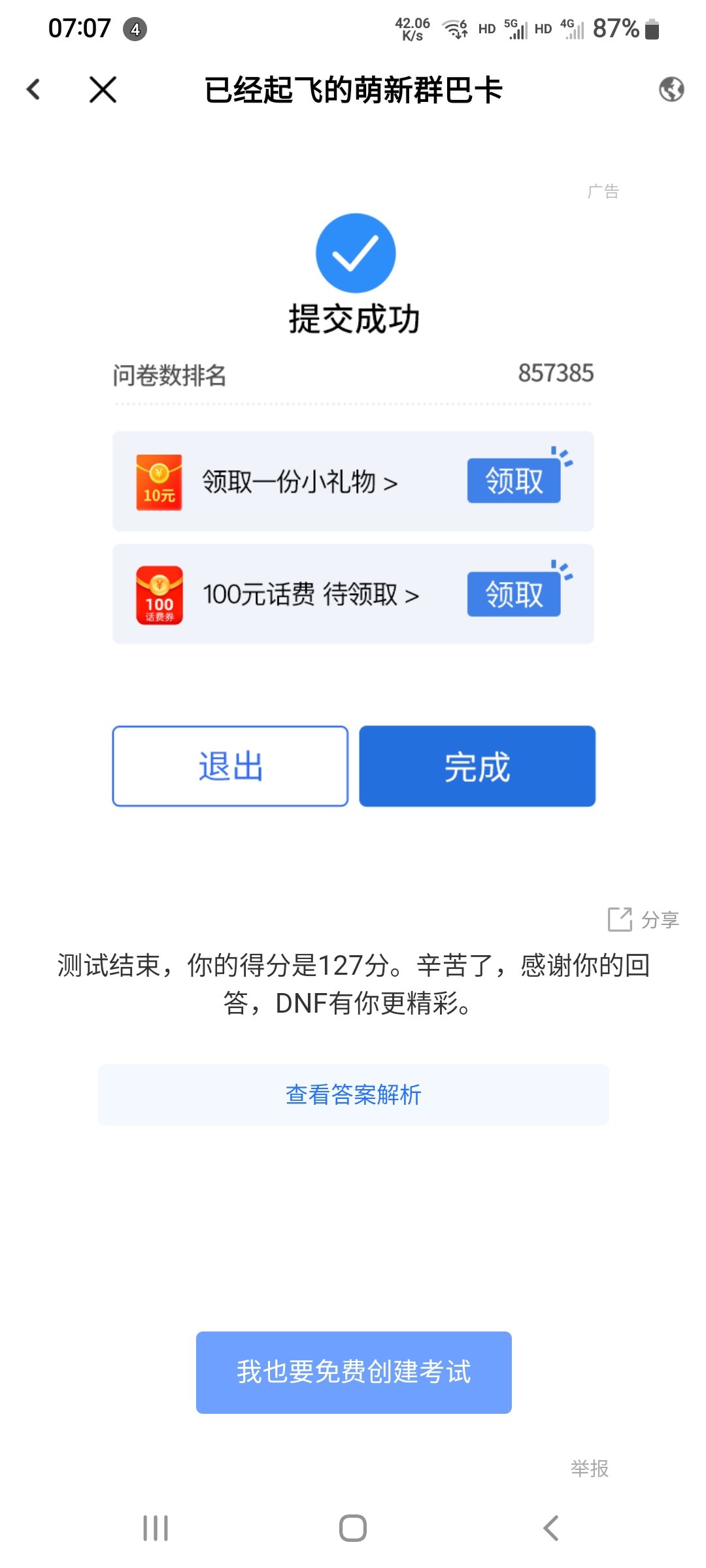Go to the home screen
Screen dimensions: 706x1568
353,1528
